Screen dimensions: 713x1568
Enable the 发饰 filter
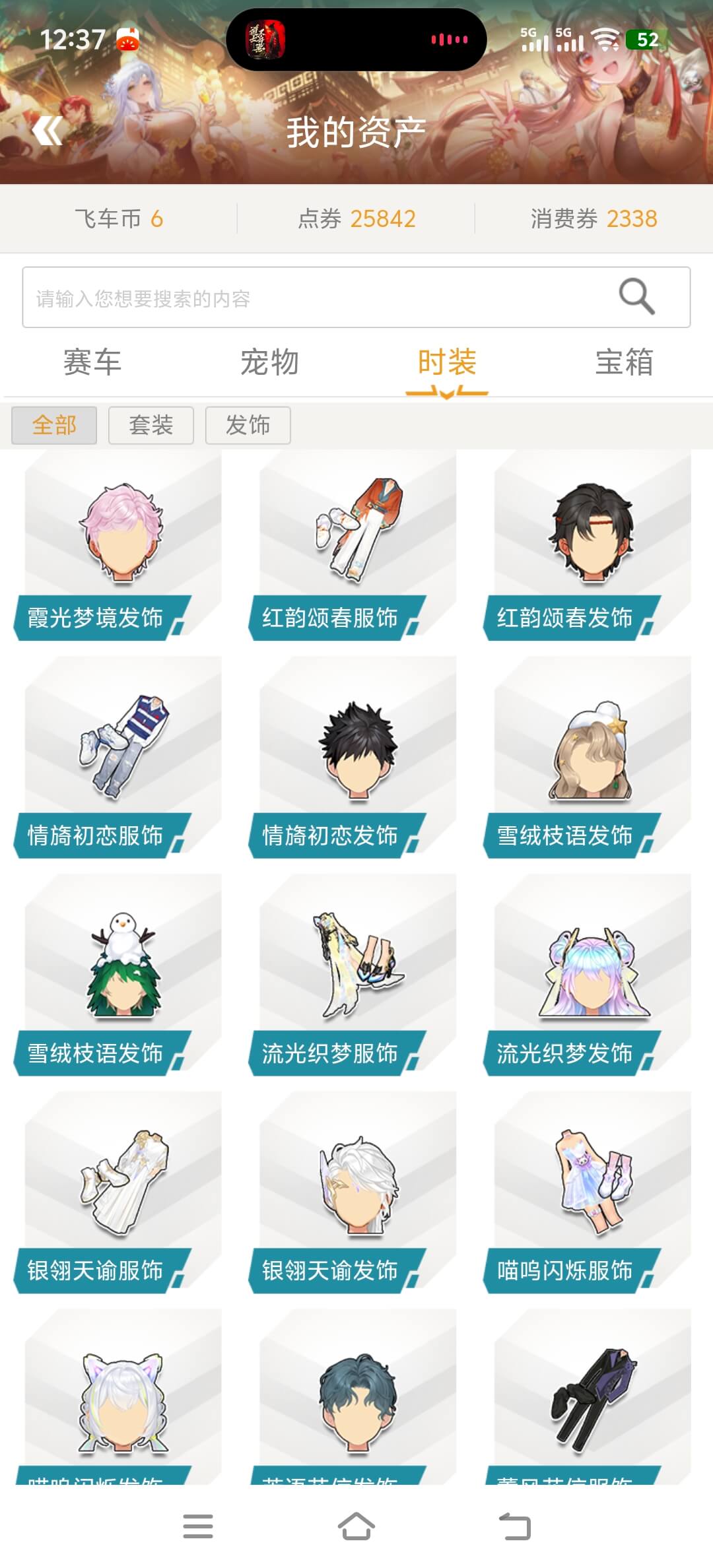[248, 426]
